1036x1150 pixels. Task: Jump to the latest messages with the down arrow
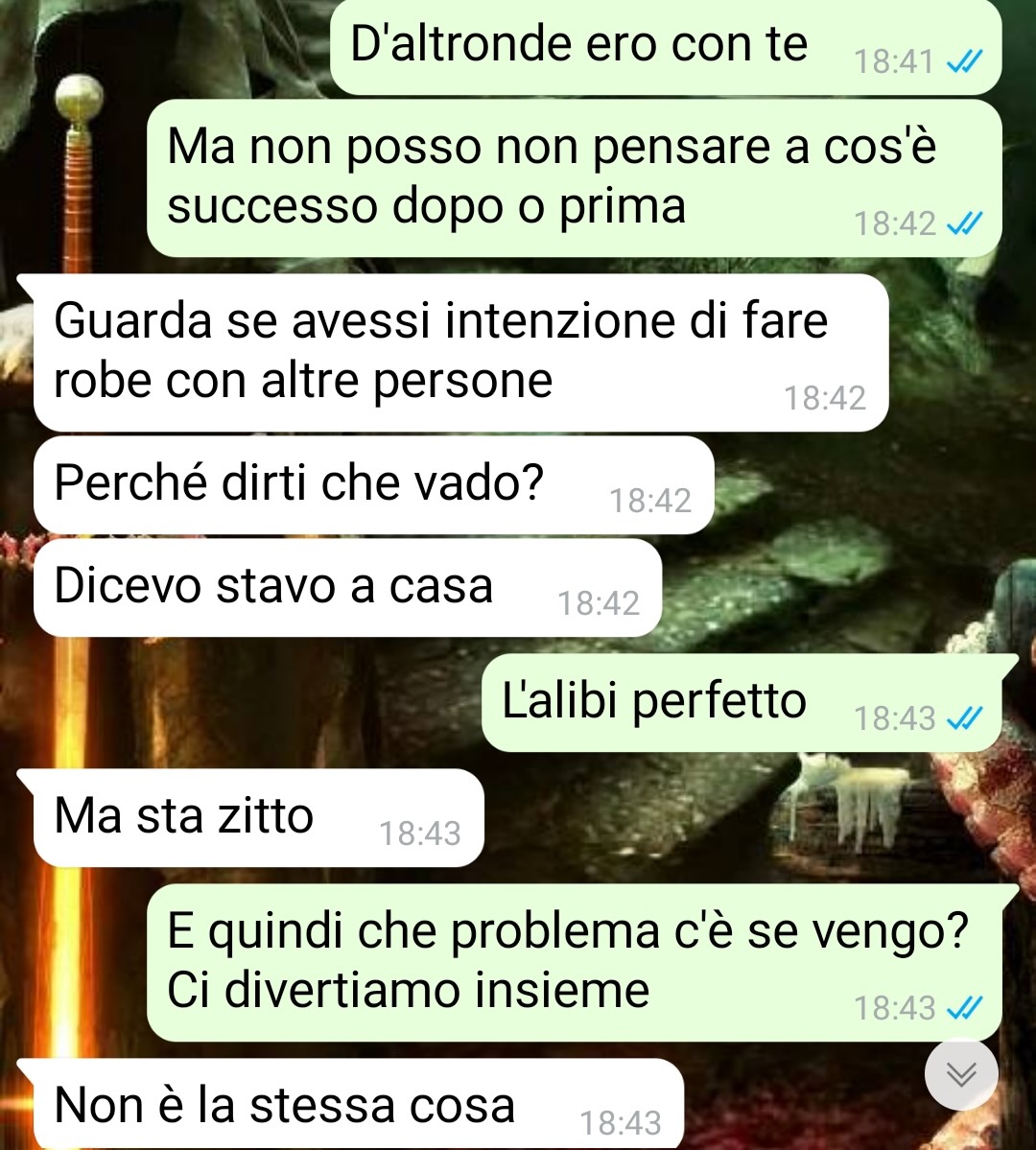coord(960,1074)
